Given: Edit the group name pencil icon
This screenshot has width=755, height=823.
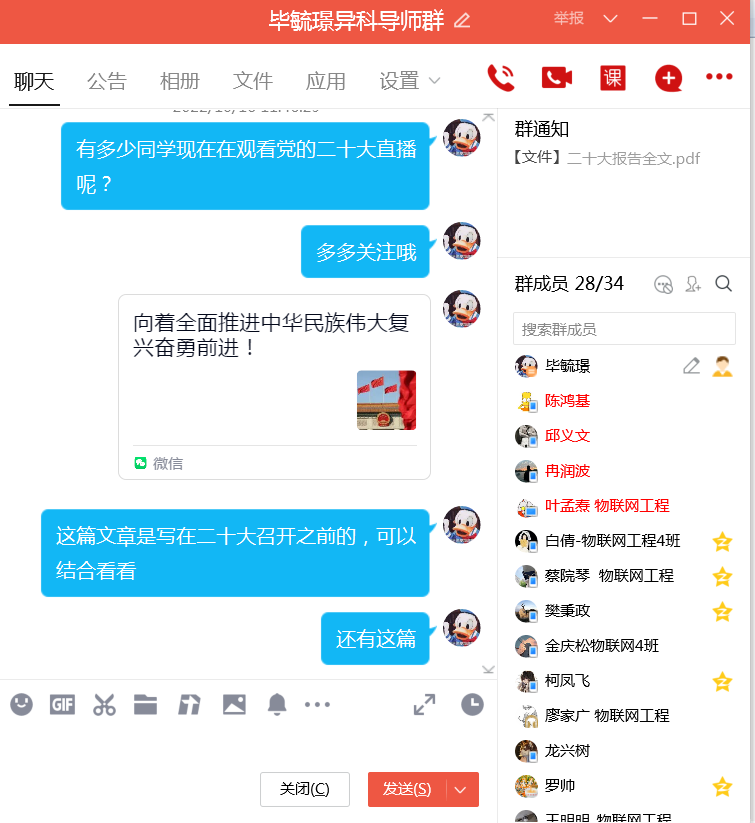Looking at the screenshot, I should point(461,20).
